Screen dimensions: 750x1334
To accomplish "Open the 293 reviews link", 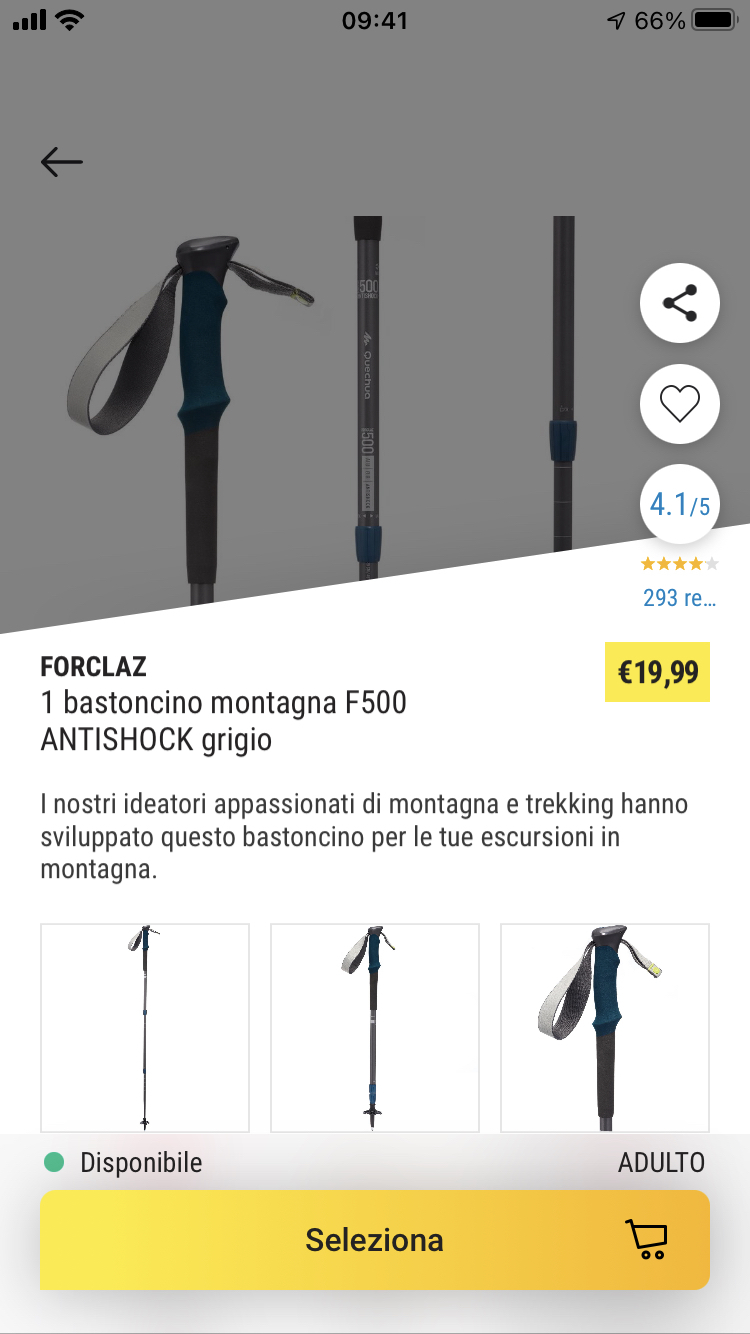I will (x=679, y=598).
